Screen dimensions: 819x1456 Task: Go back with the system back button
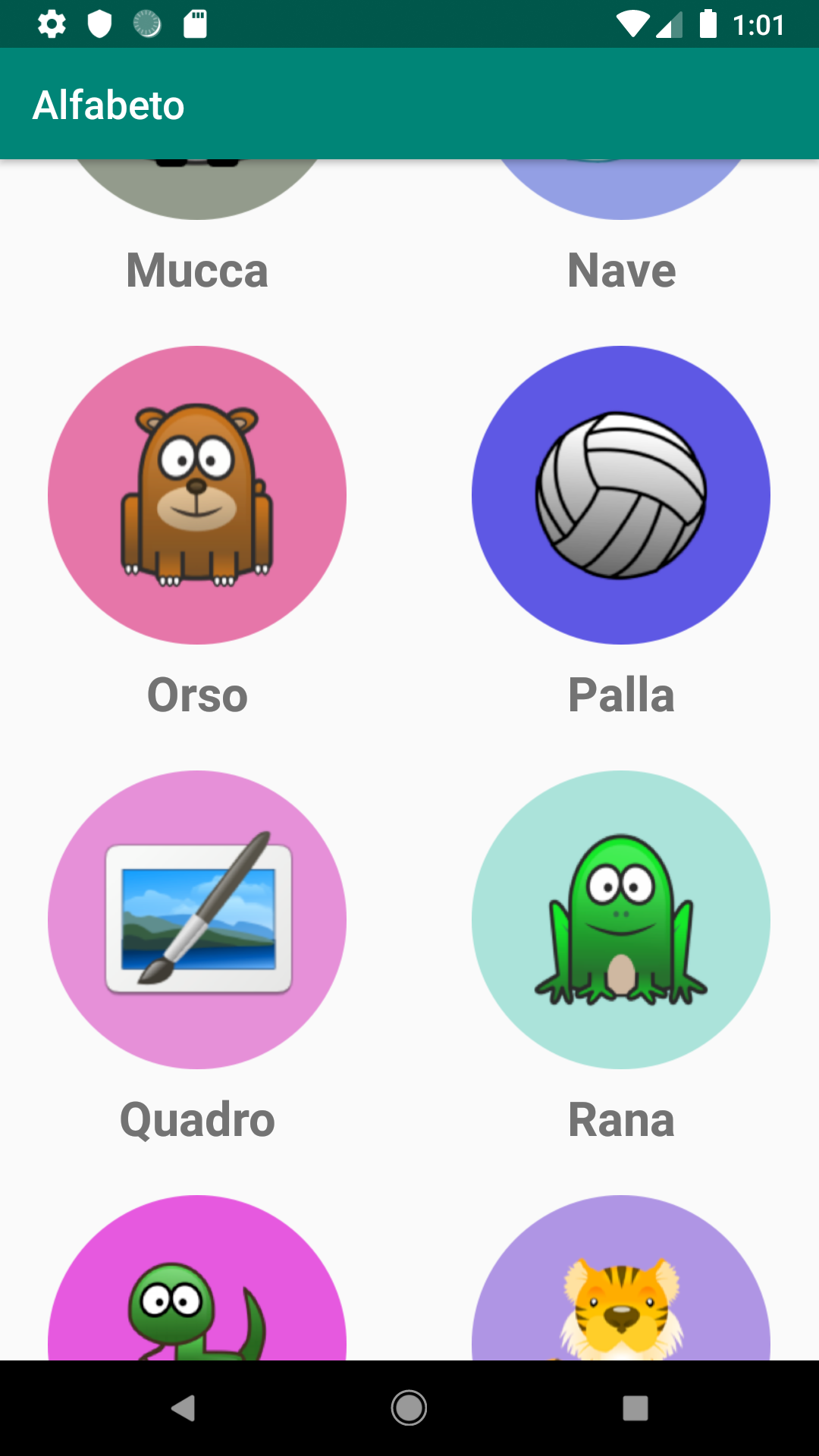coord(183,1408)
